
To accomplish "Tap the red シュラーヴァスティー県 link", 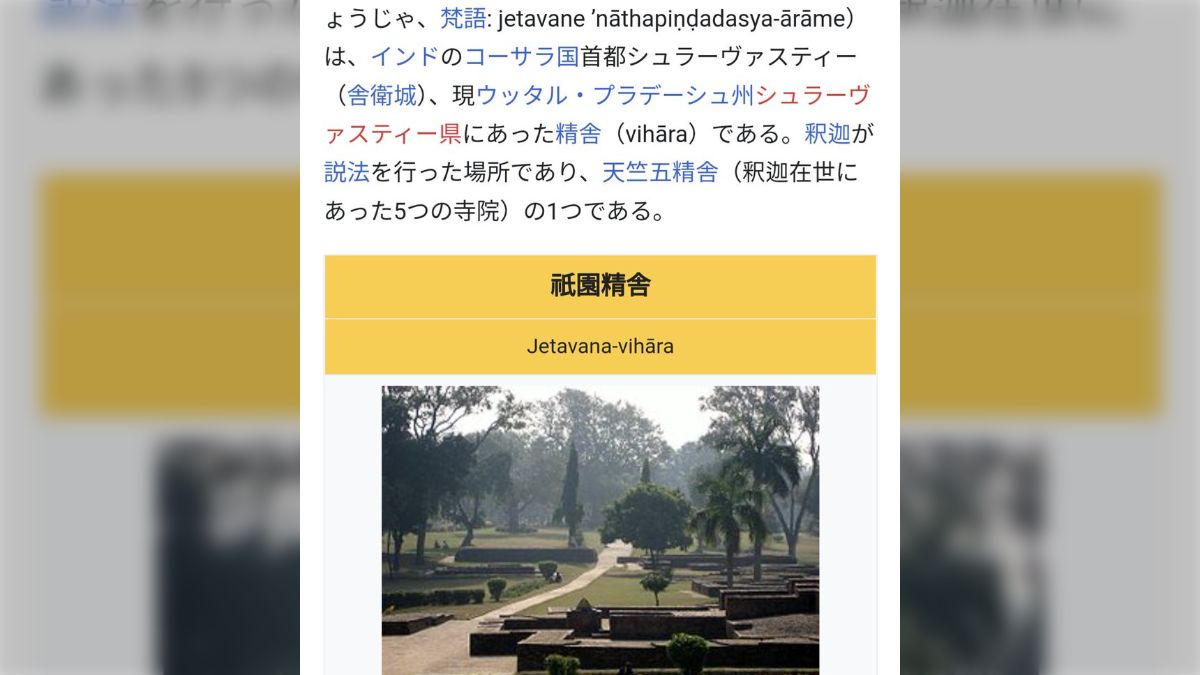I will pyautogui.click(x=812, y=95).
